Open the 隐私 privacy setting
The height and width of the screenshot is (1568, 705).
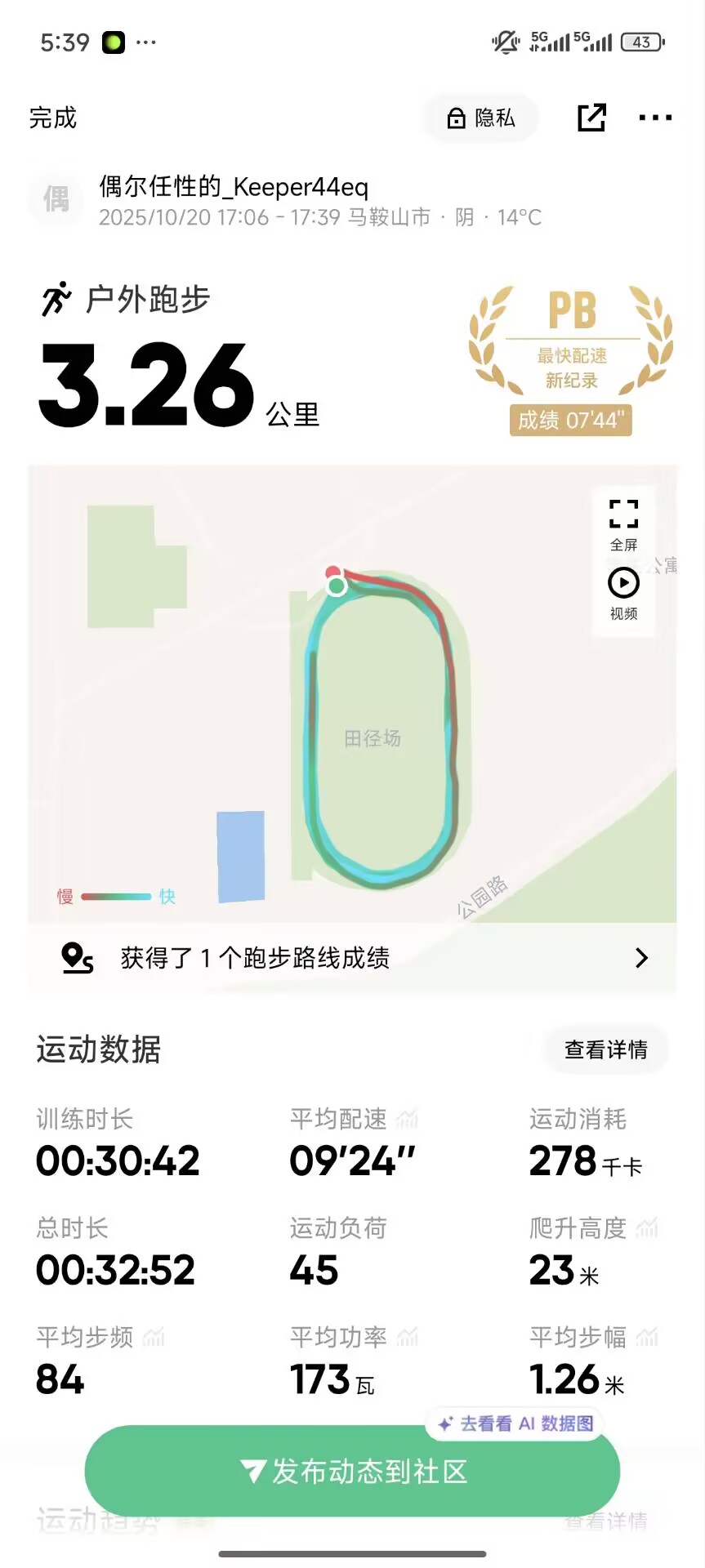click(x=480, y=118)
